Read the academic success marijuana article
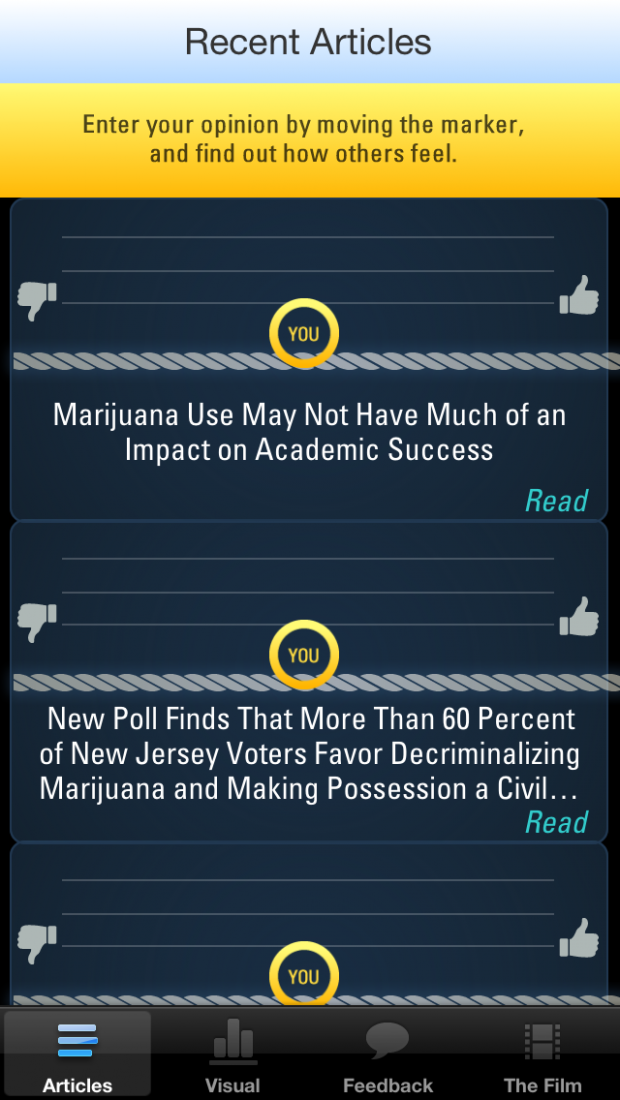620x1100 pixels. pos(556,501)
